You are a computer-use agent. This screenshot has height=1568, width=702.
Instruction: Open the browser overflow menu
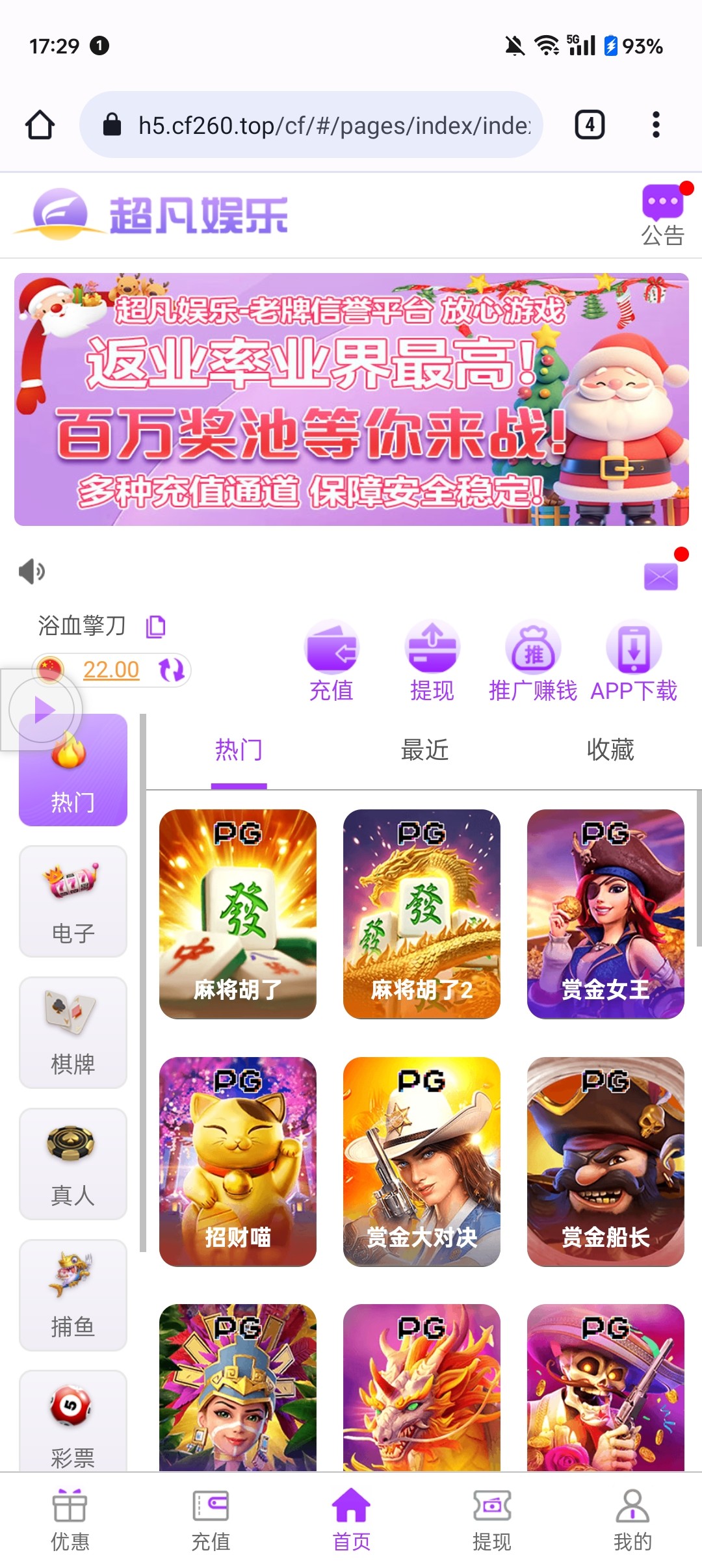click(656, 125)
